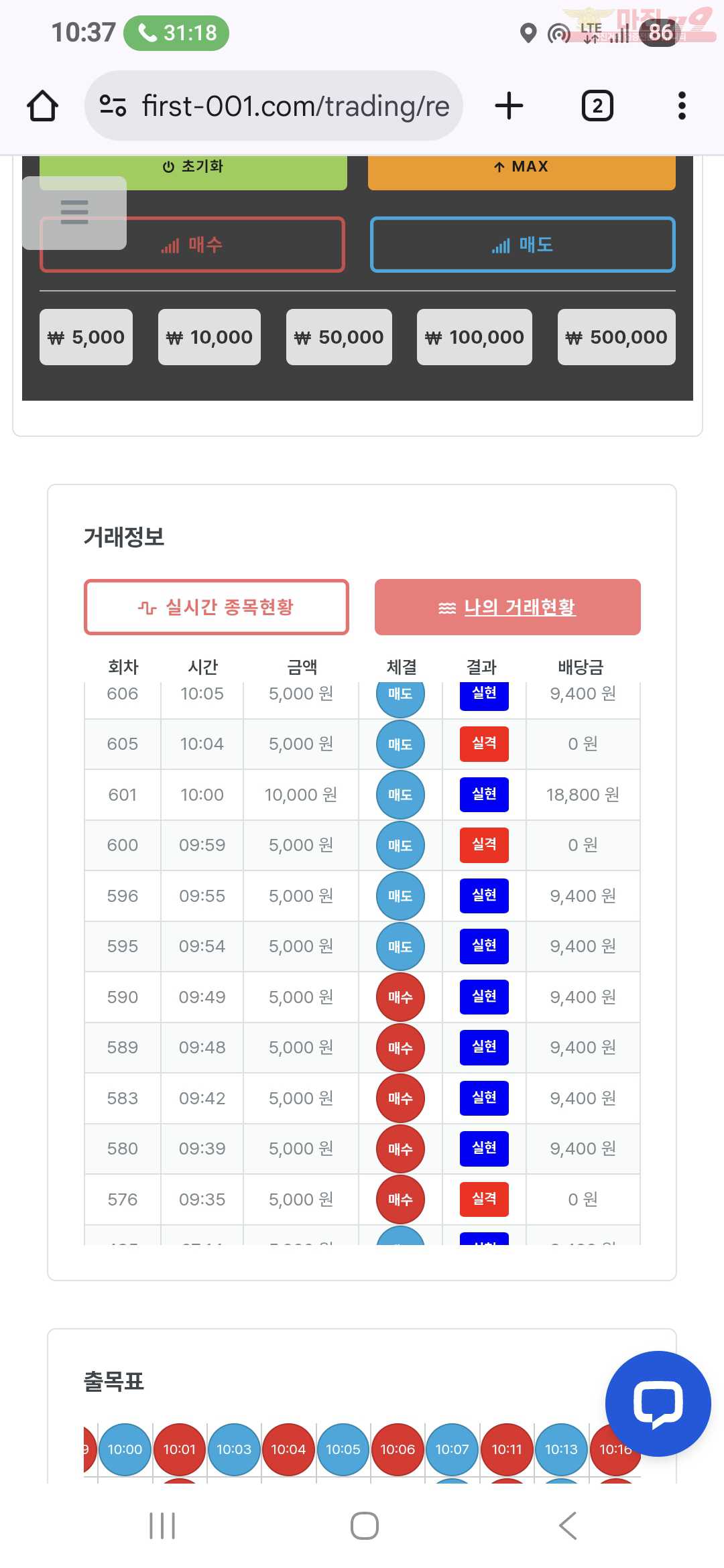Switch to 실시간 종목현황 tab

pos(217,607)
